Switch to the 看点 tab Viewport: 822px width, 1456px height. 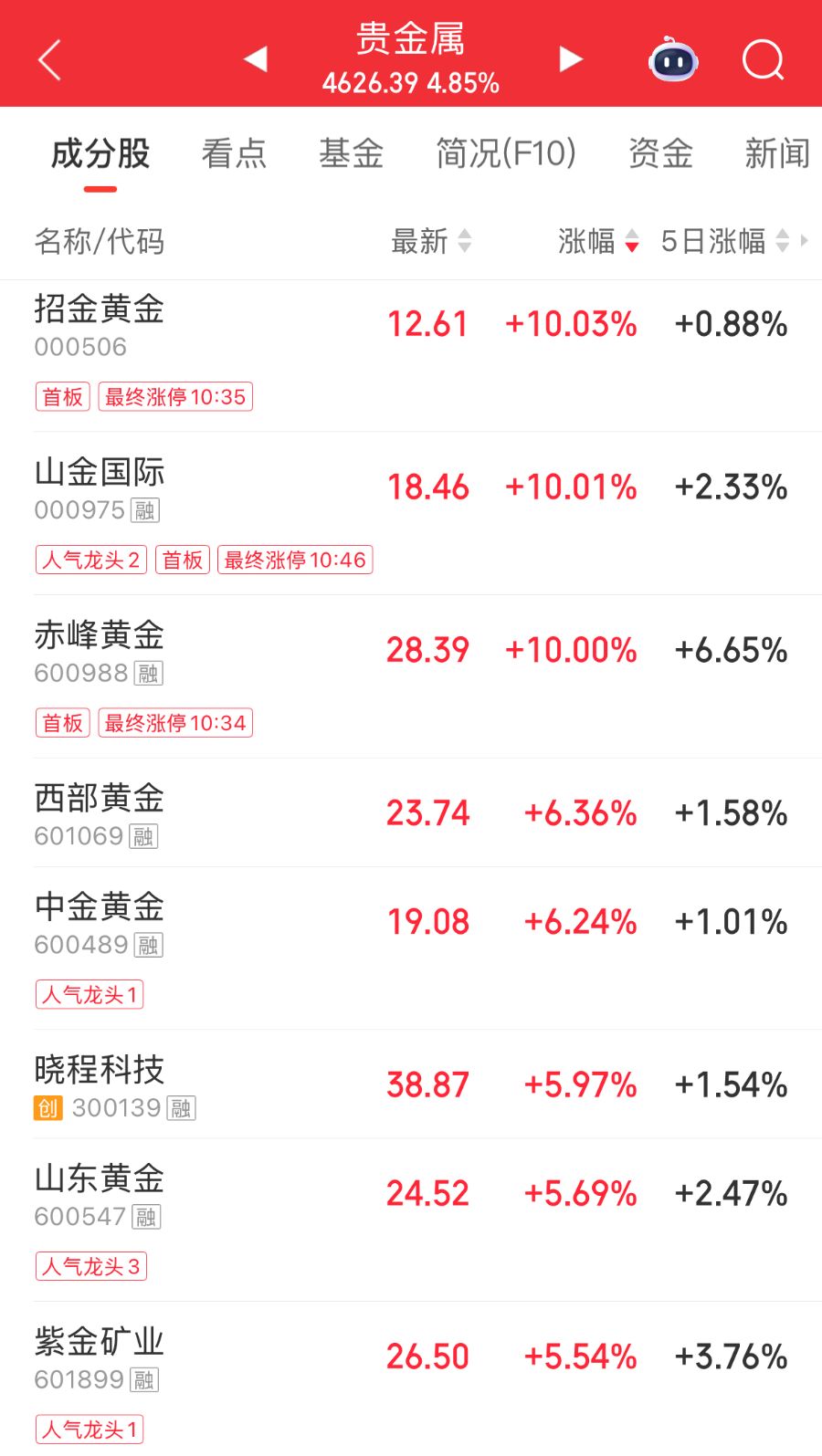tap(234, 153)
